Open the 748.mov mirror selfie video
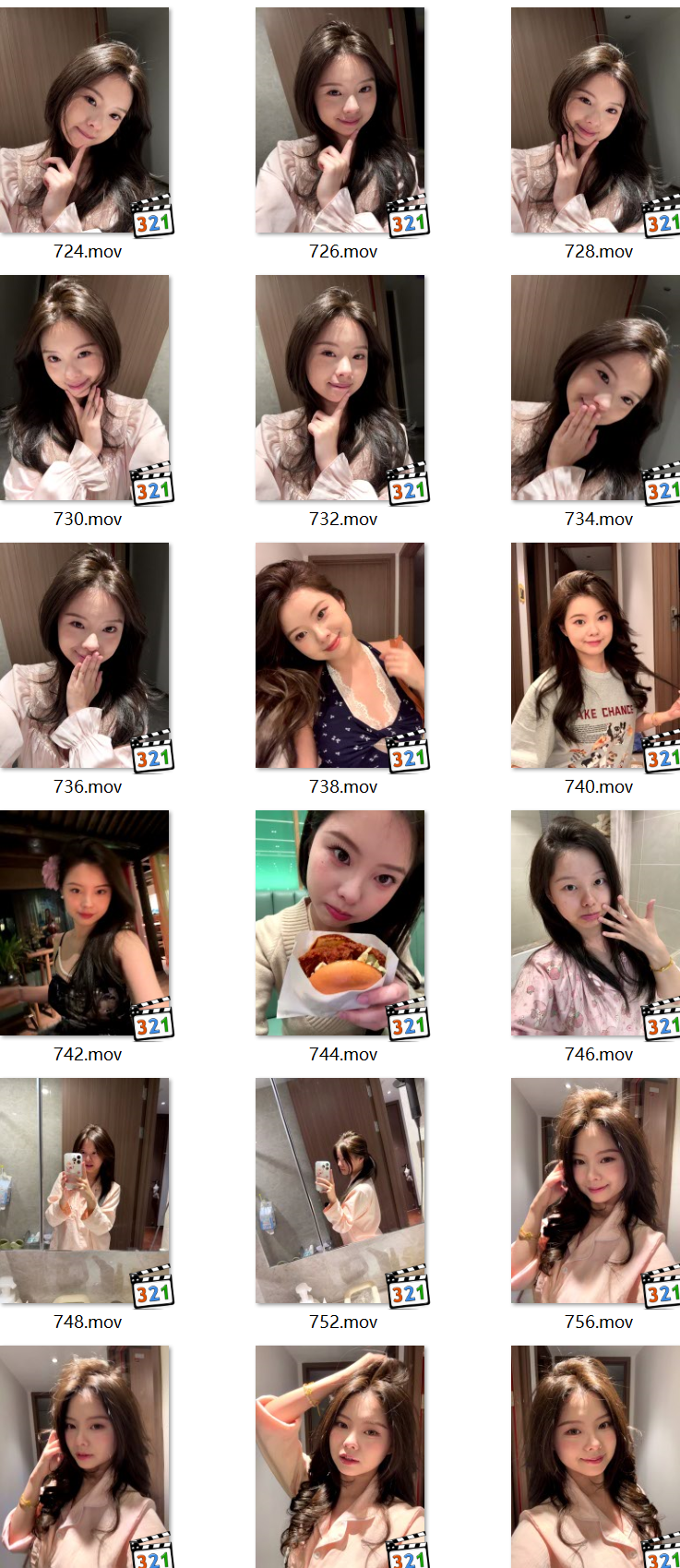 point(85,1191)
